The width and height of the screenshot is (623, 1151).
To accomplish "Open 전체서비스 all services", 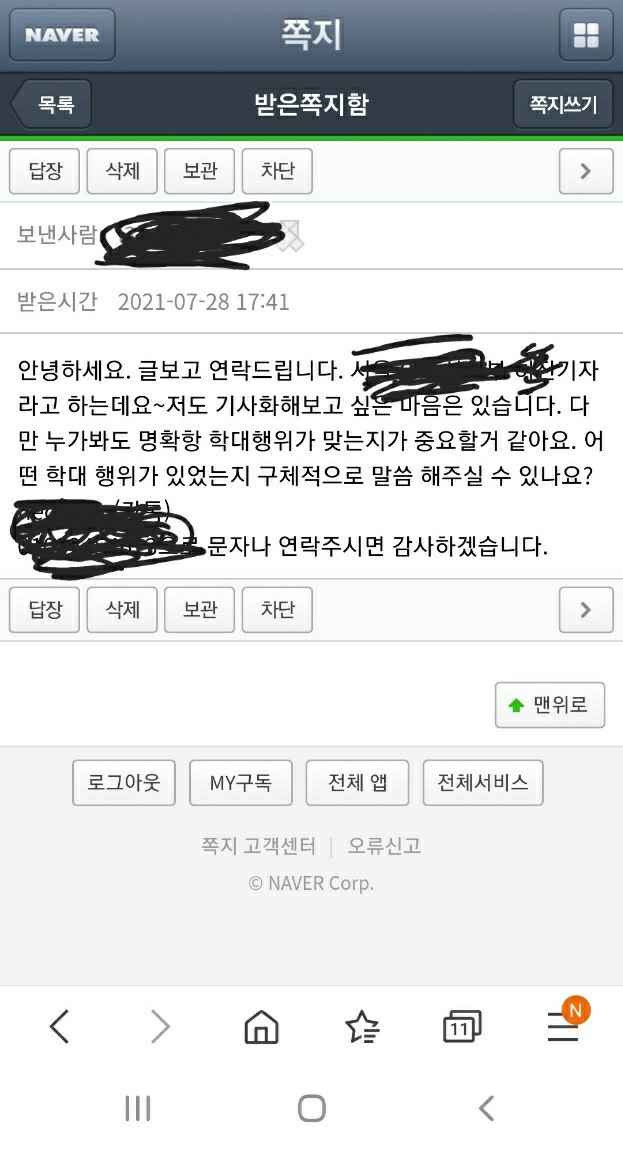I will 483,782.
